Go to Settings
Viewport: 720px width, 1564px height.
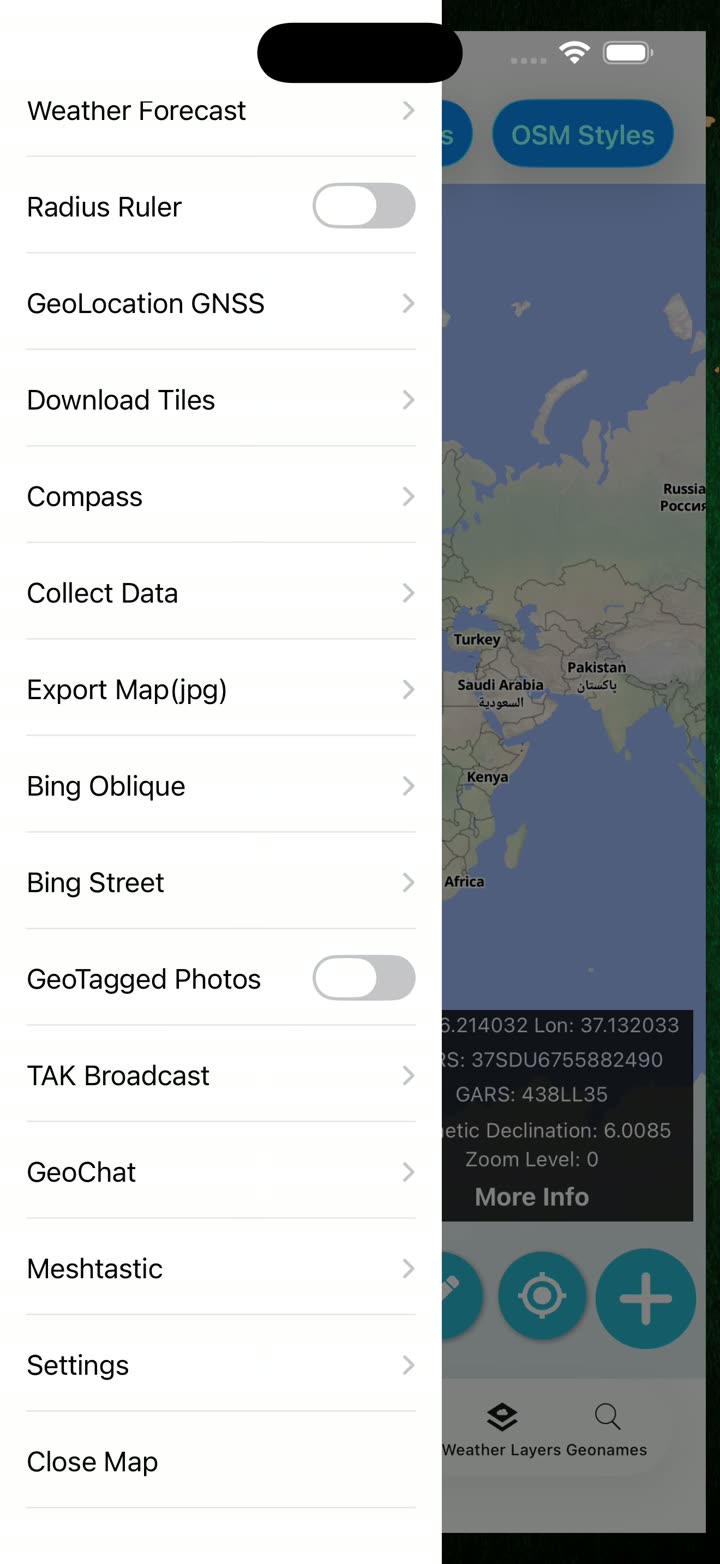click(221, 1365)
